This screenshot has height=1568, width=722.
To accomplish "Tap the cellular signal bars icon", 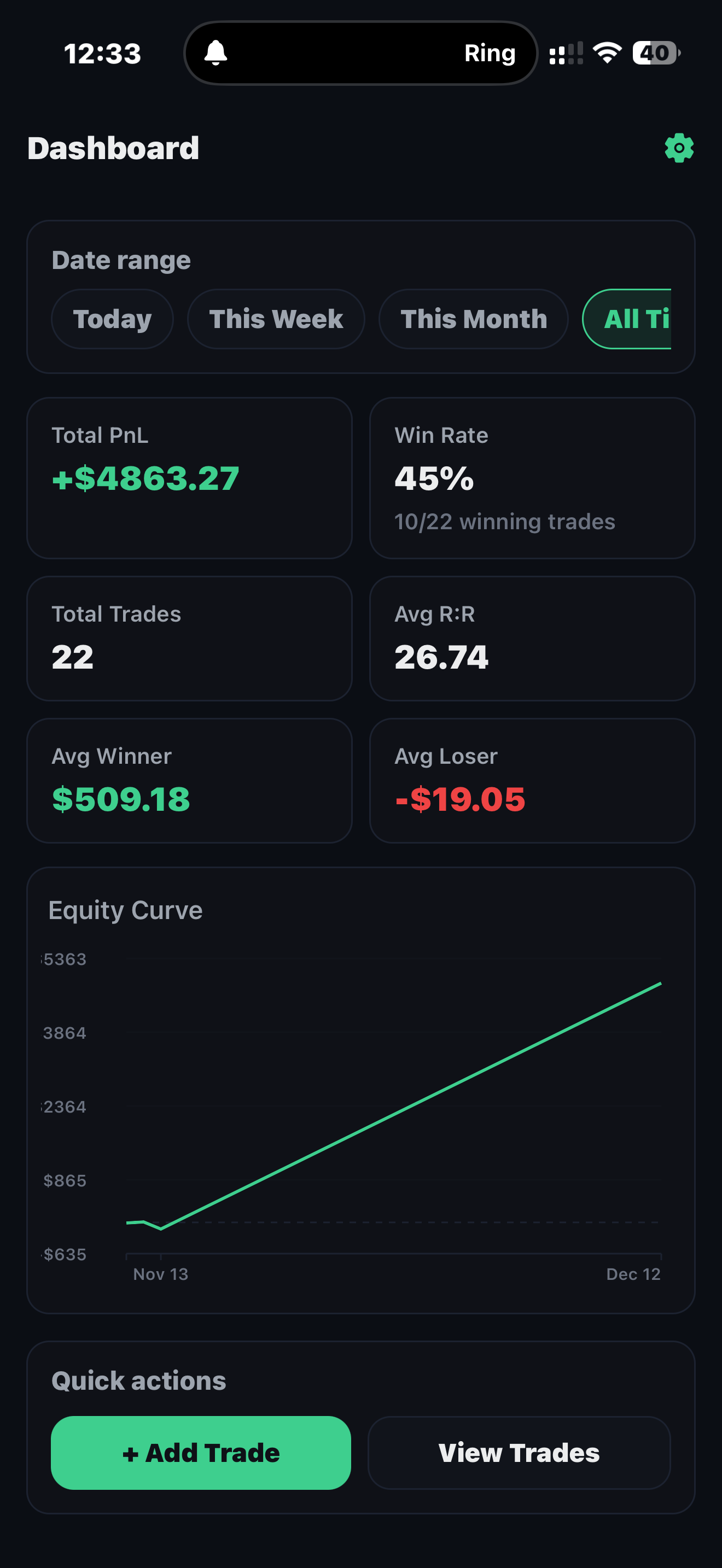I will (566, 53).
